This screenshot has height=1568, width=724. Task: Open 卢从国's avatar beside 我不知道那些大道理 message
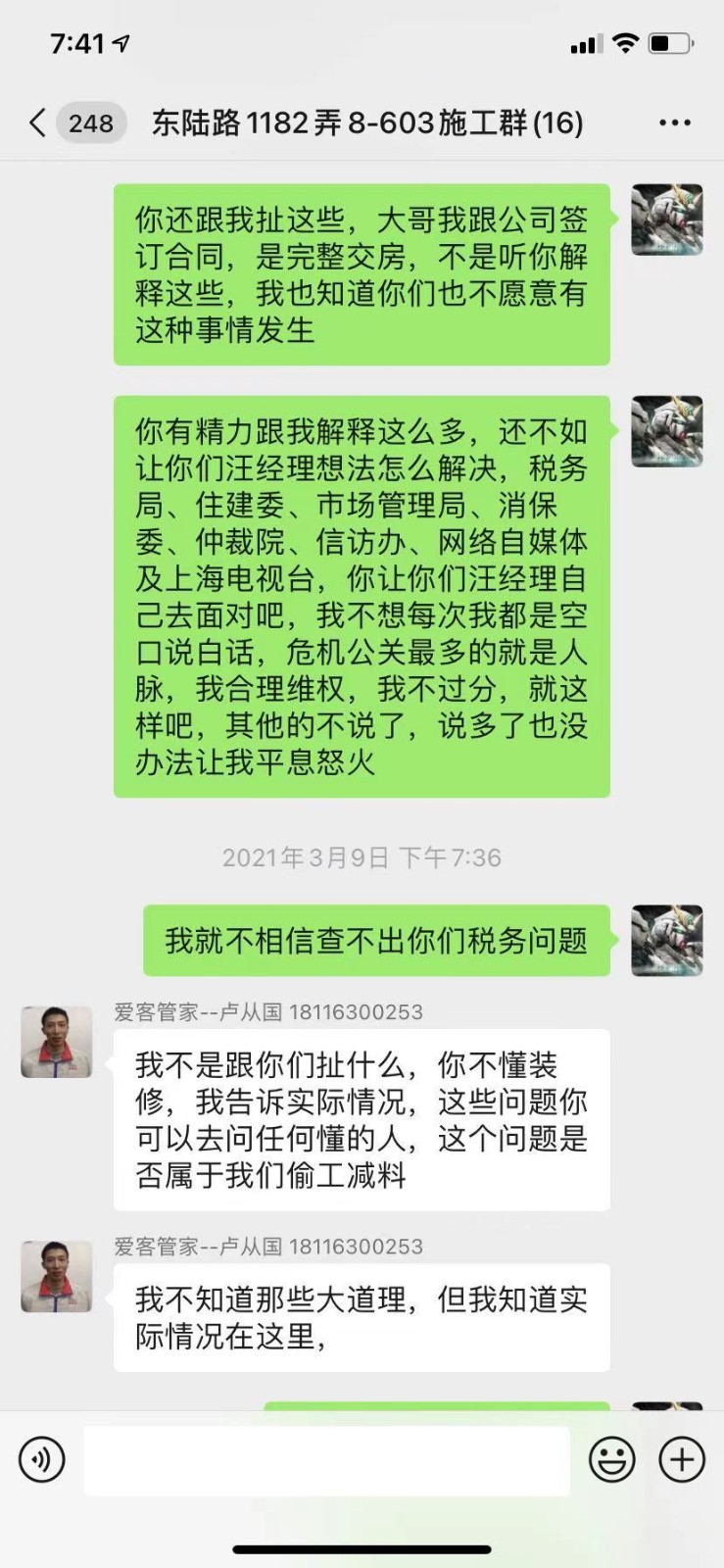coord(57,1276)
